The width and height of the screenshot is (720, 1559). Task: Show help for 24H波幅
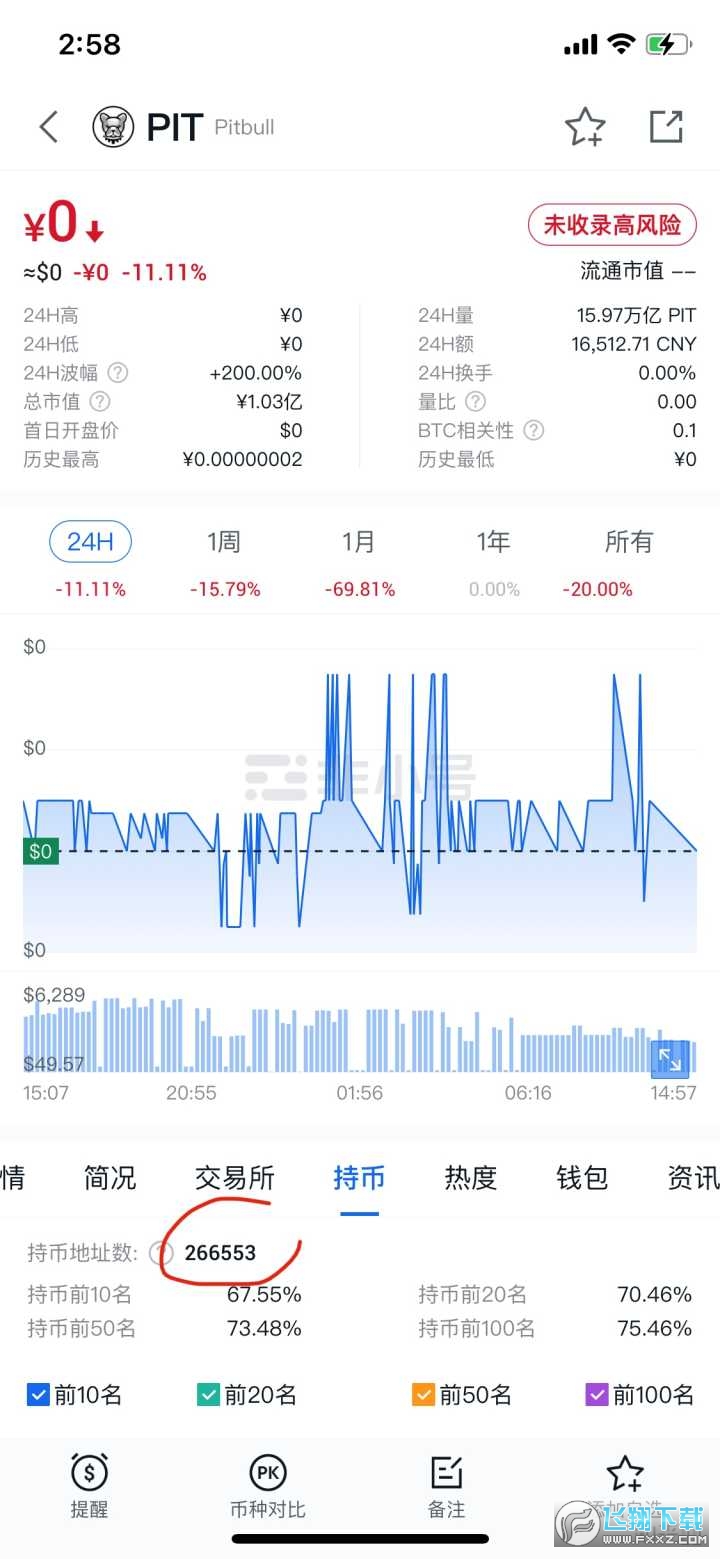(x=118, y=373)
